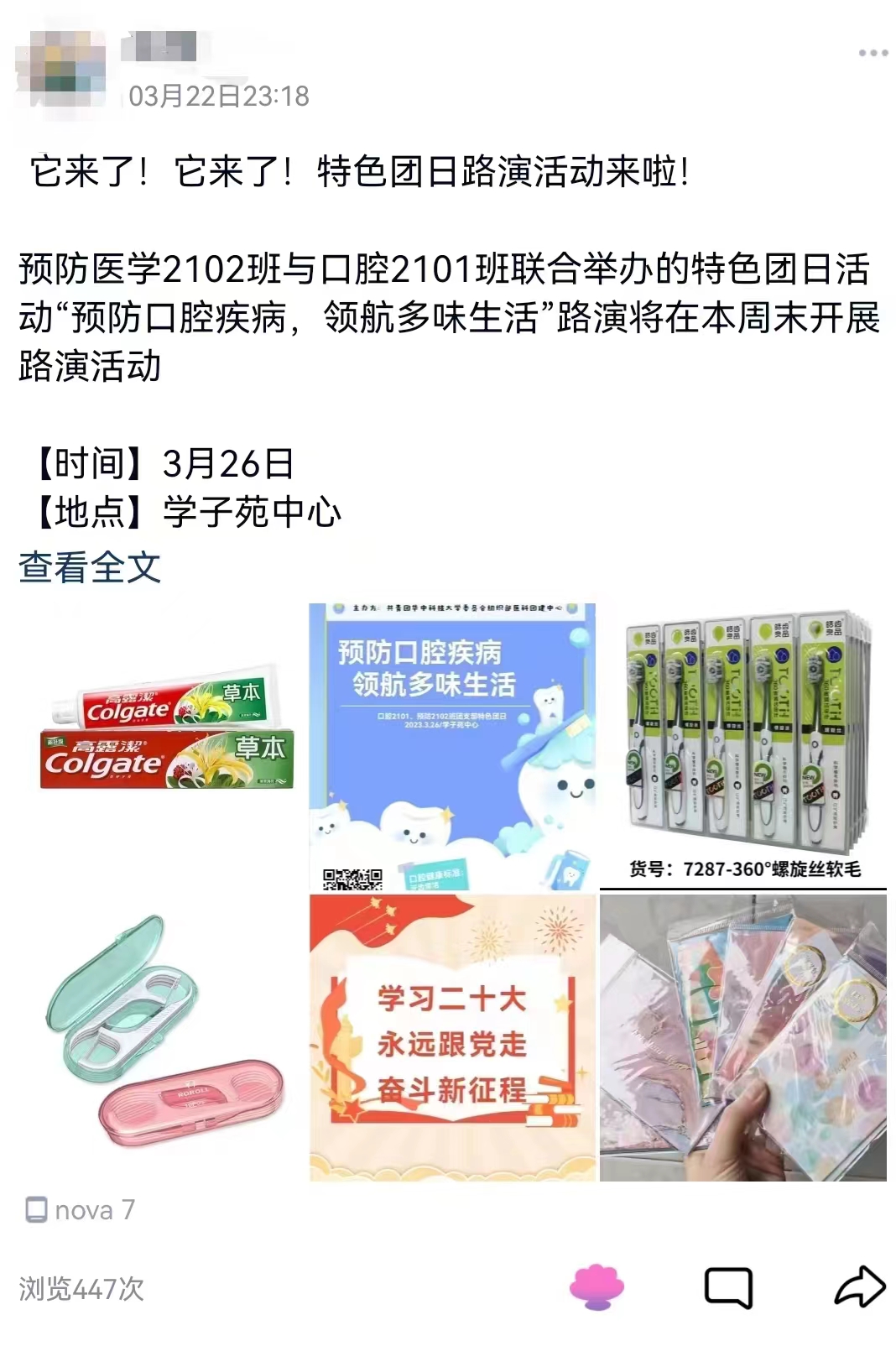This screenshot has height=1346, width=896.
Task: Open the three-dot overflow menu
Action: [x=873, y=53]
